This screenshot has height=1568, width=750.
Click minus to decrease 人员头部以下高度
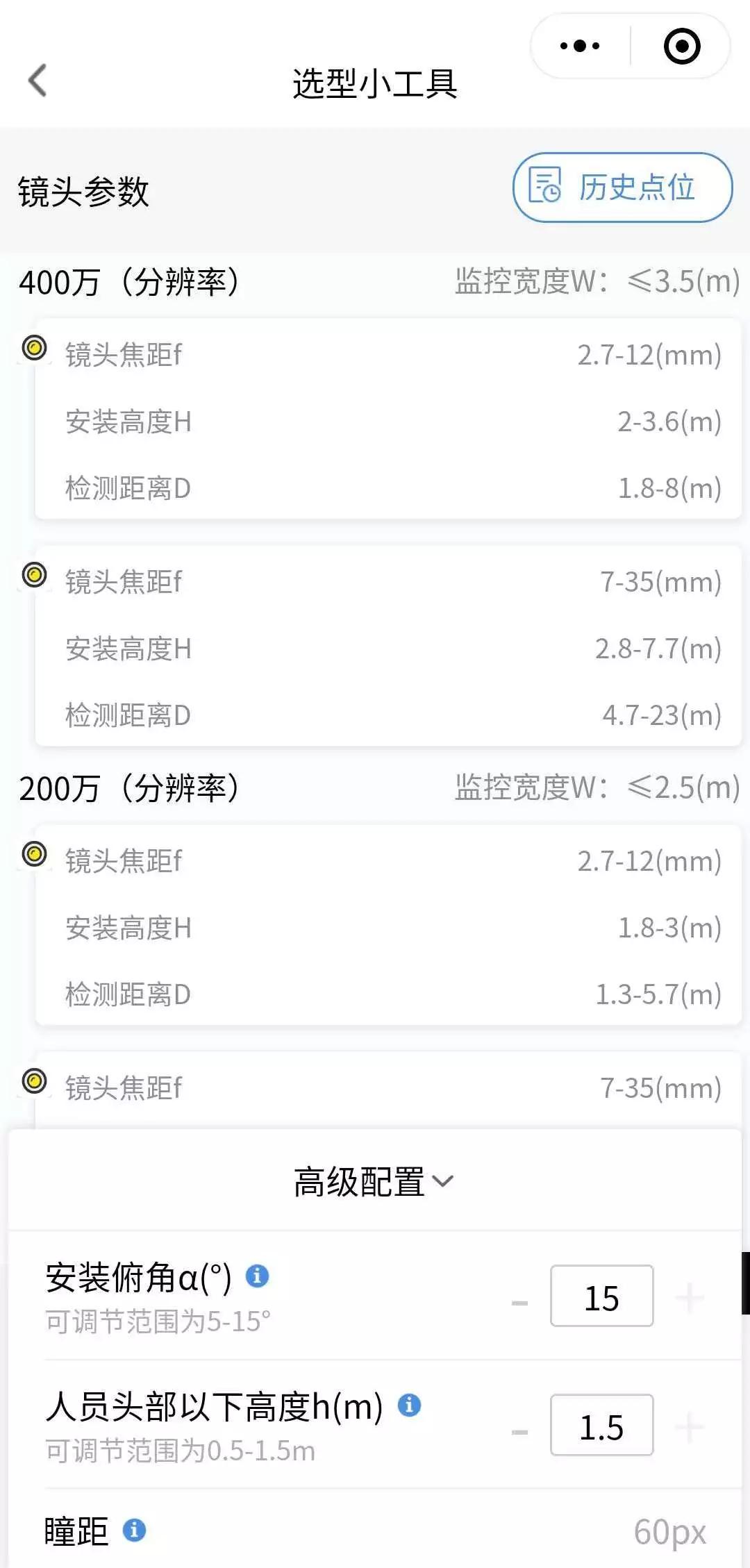[x=520, y=1431]
